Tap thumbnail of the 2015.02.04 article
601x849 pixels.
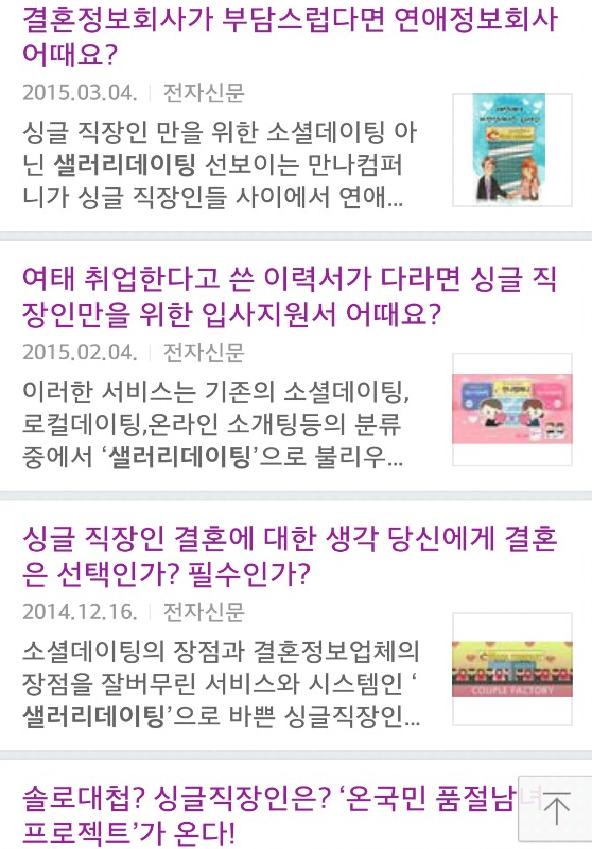tap(512, 409)
